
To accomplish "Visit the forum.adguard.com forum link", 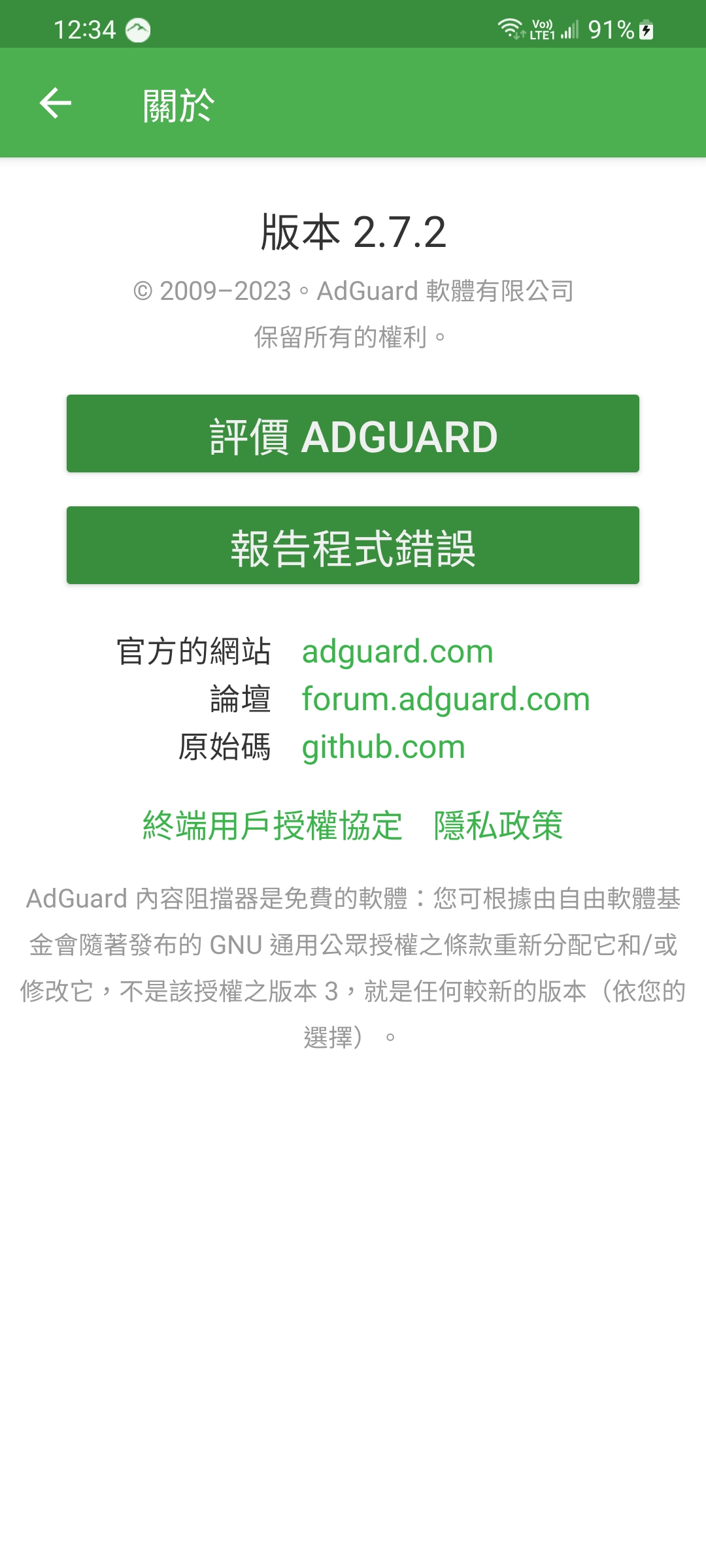I will pyautogui.click(x=446, y=700).
